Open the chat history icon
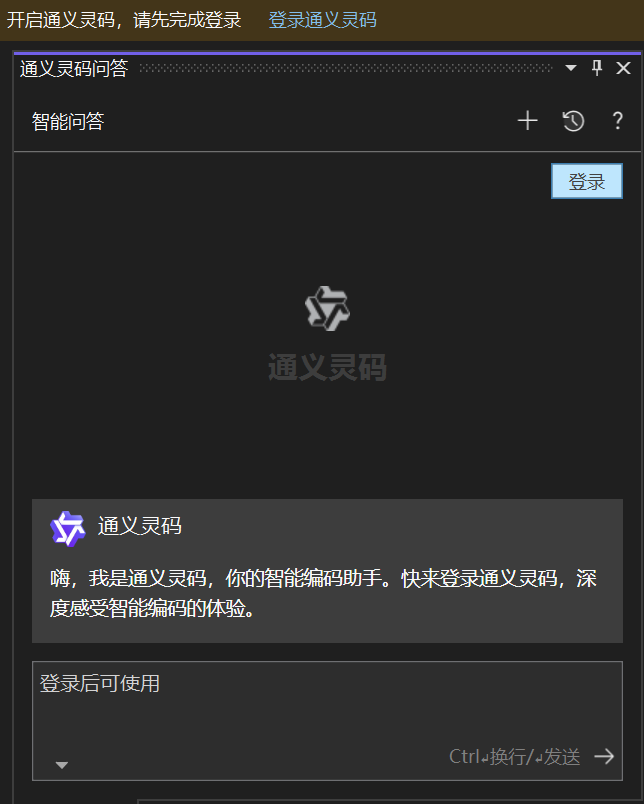 (573, 121)
